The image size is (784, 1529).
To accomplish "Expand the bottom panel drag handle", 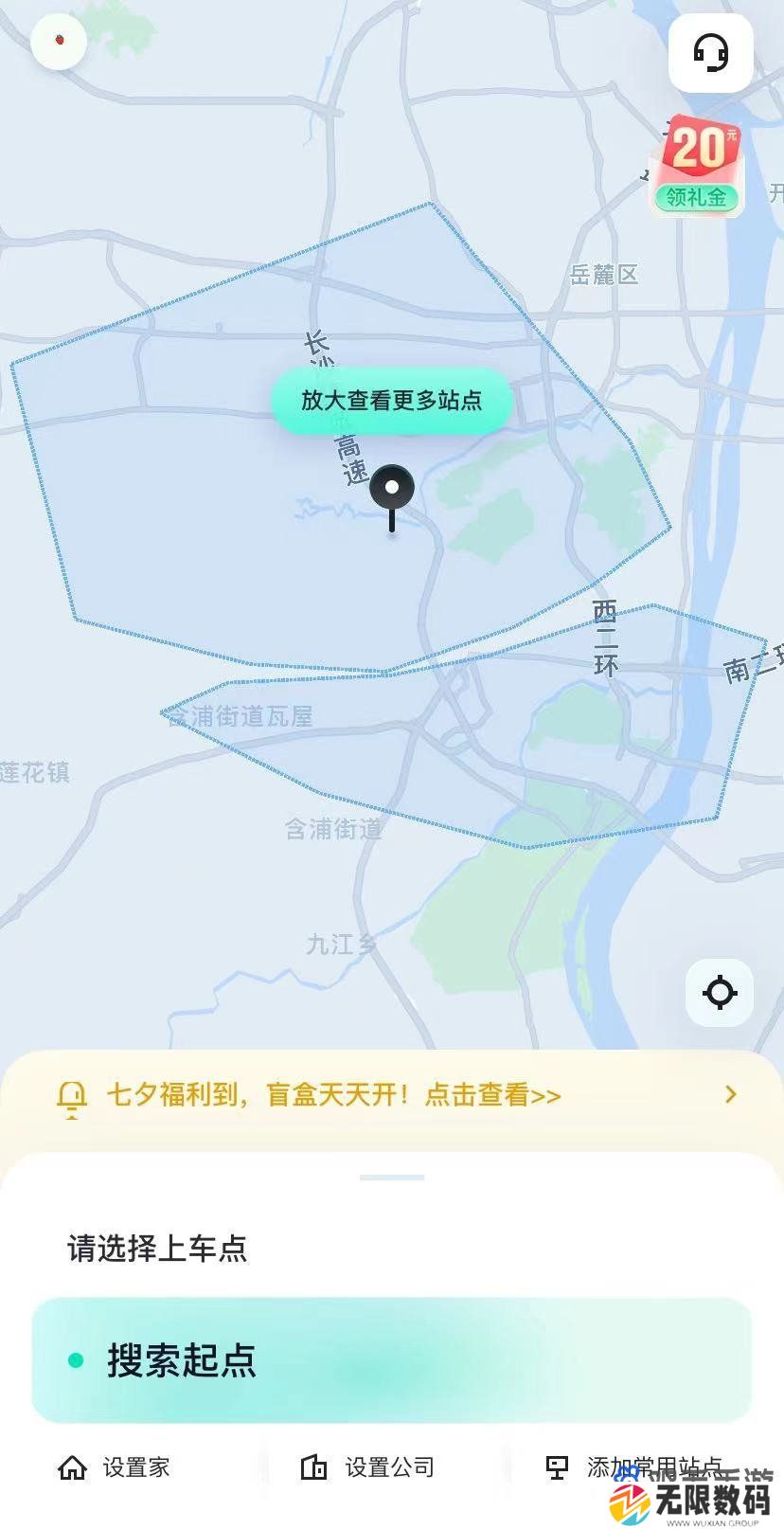I will pos(391,1175).
